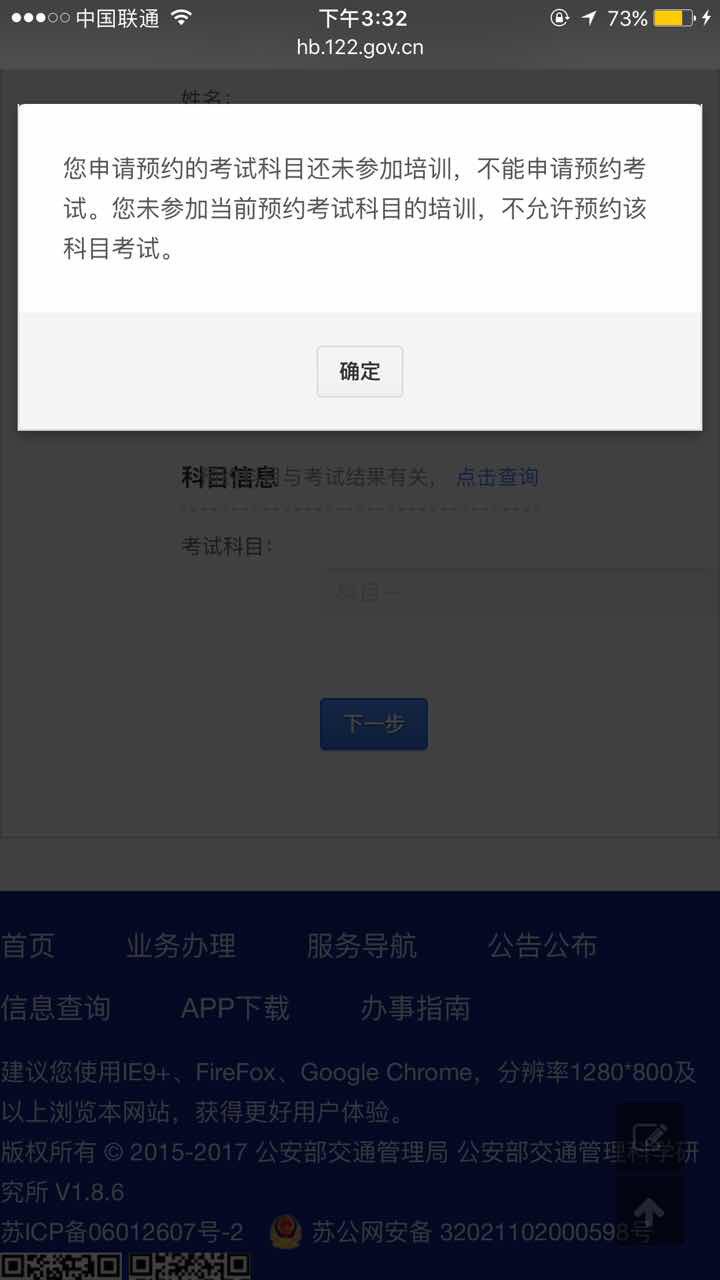Go to 首页 in the footer
720x1280 pixels.
point(28,946)
